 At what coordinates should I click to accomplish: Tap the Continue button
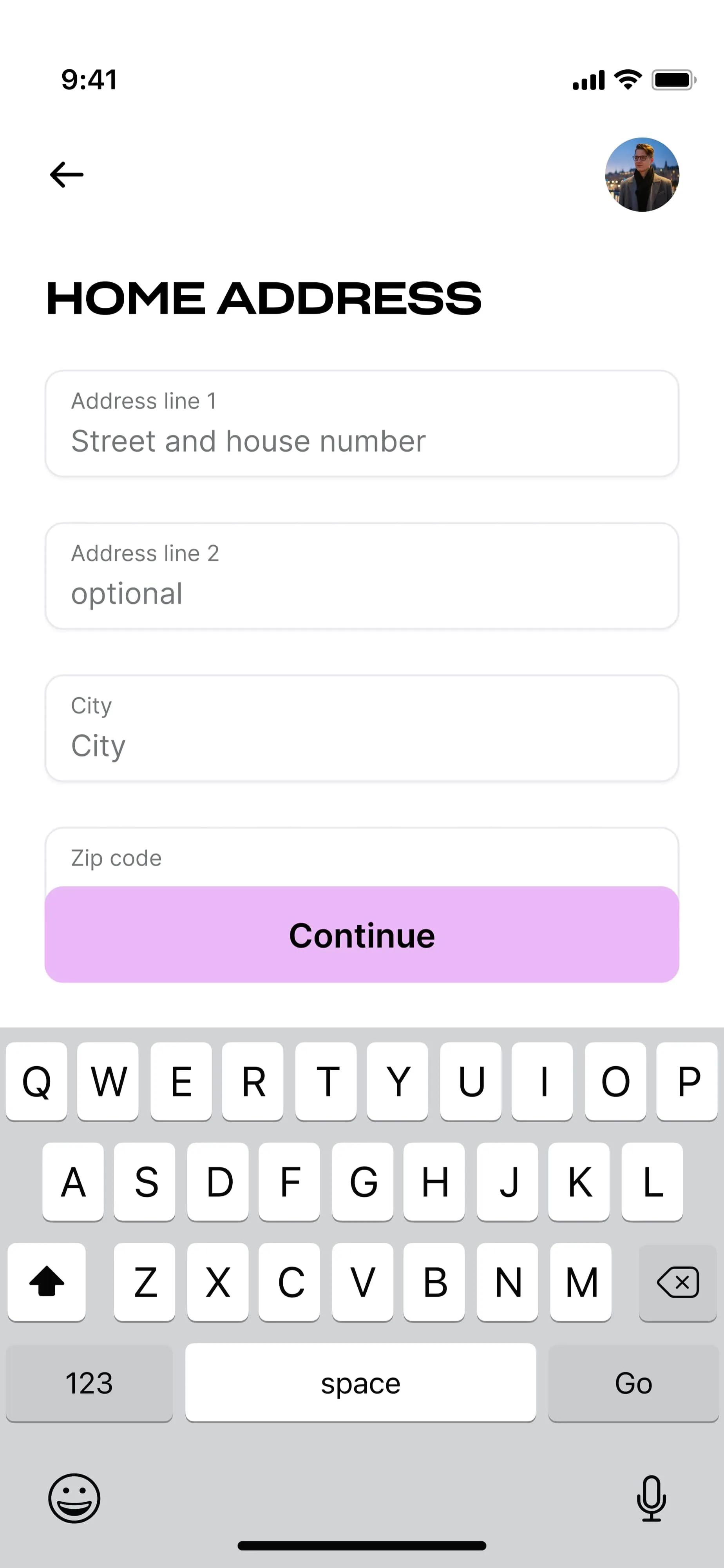point(361,935)
